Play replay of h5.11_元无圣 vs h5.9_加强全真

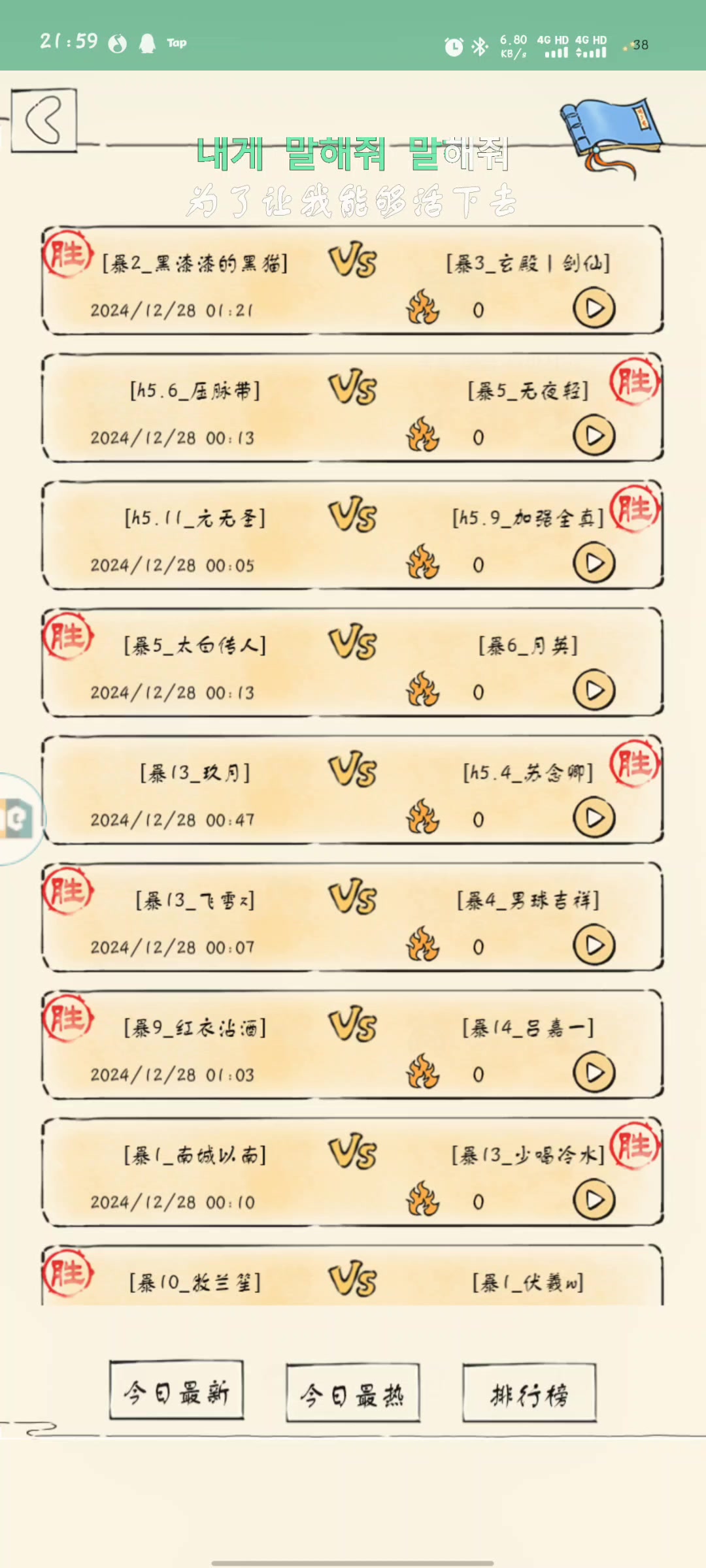point(594,563)
